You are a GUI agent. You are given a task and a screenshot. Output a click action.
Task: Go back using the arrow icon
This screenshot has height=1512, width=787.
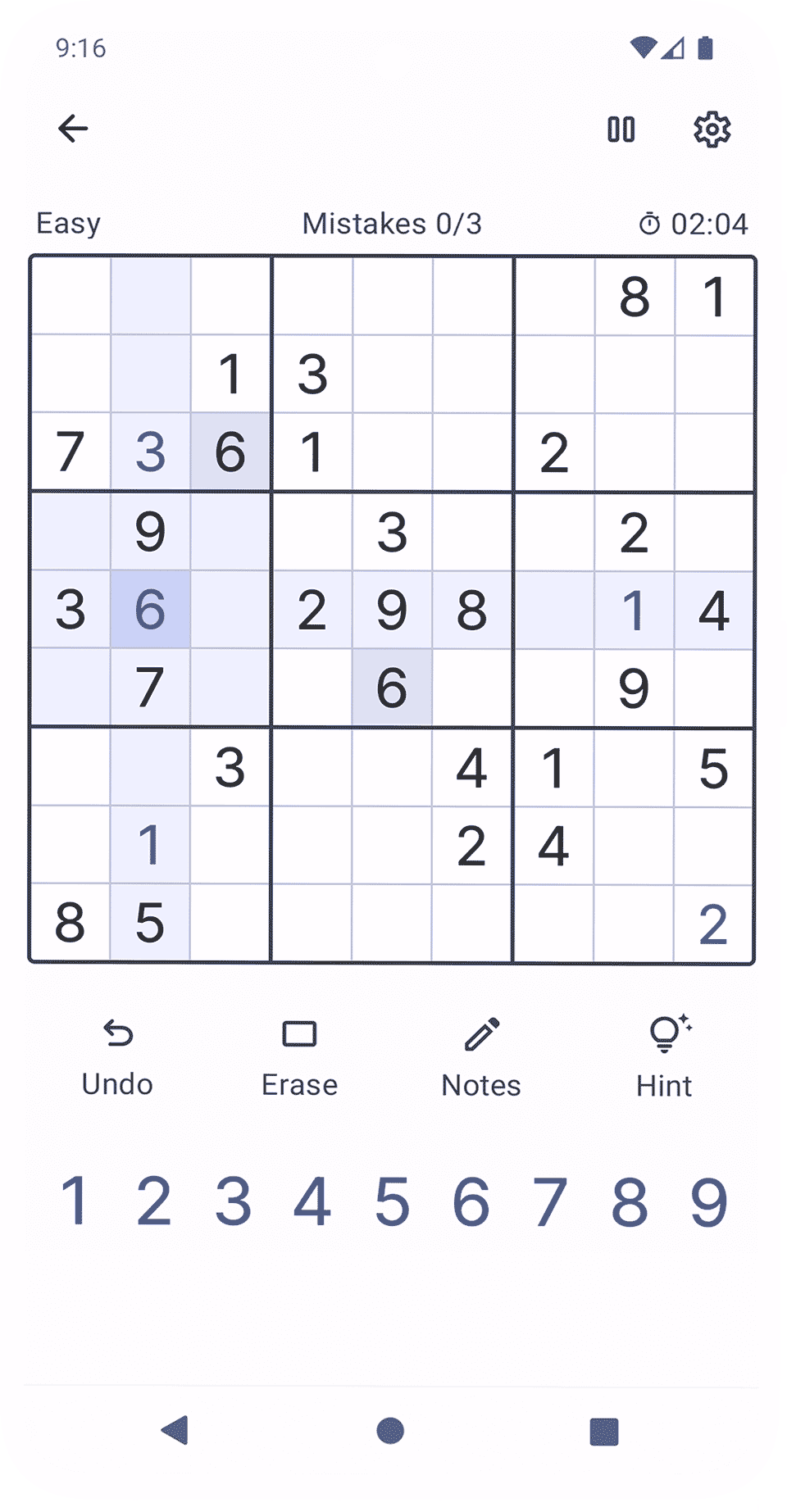pos(73,129)
